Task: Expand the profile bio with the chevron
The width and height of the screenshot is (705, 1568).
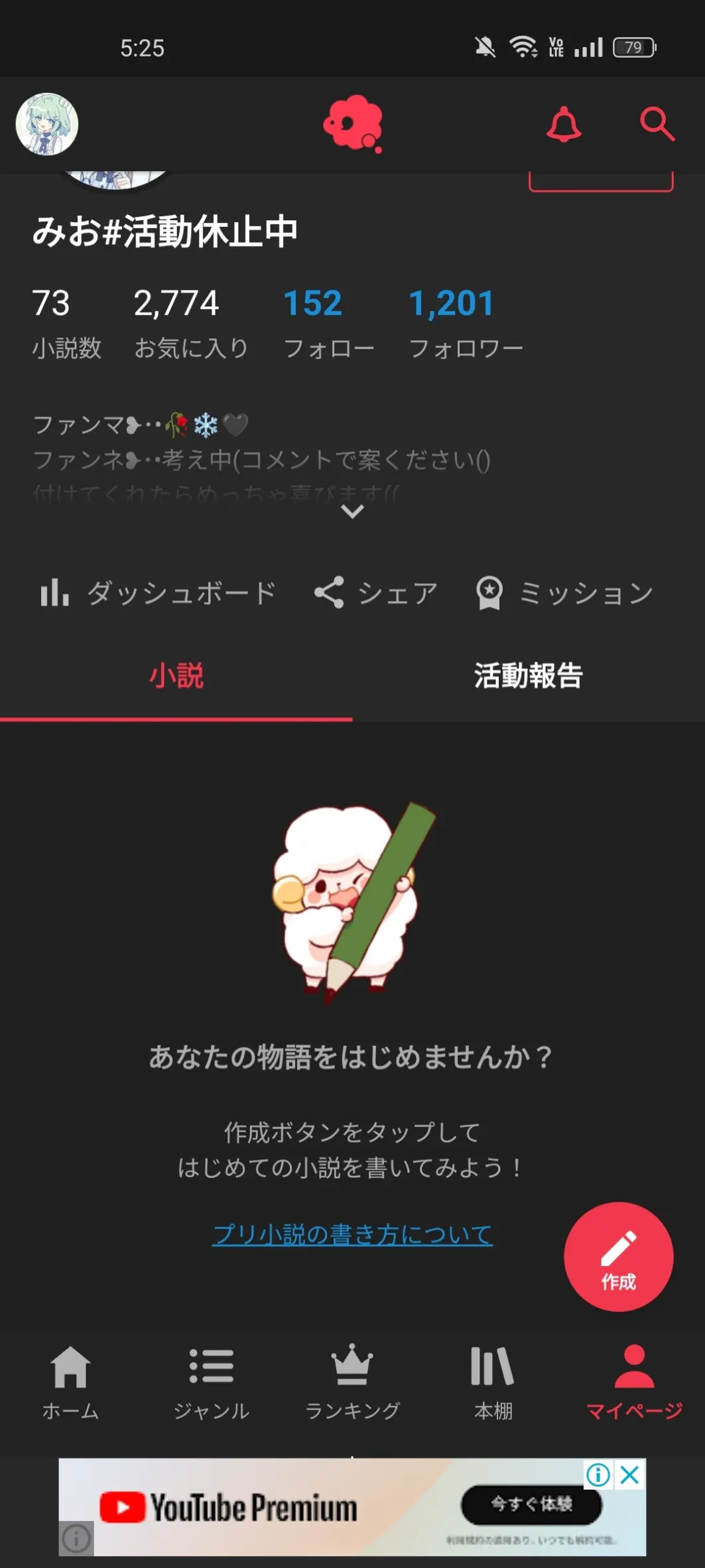Action: [352, 511]
